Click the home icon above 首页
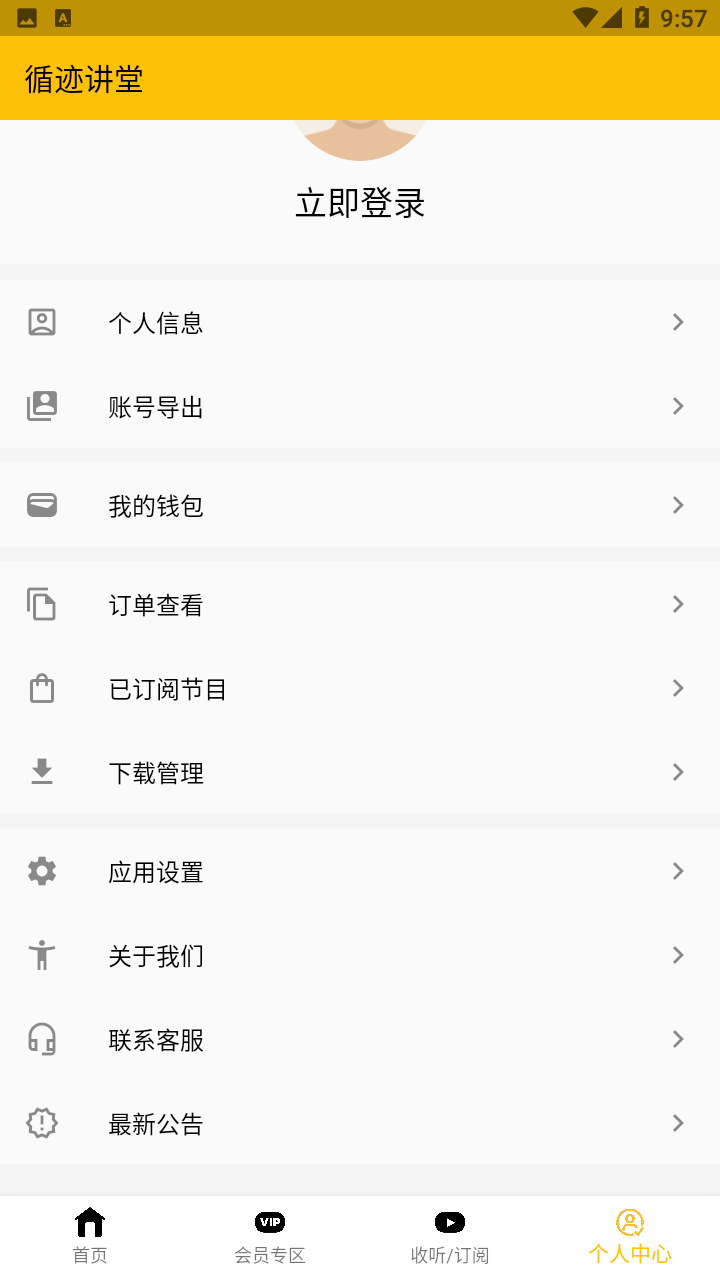720x1280 pixels. [89, 1221]
